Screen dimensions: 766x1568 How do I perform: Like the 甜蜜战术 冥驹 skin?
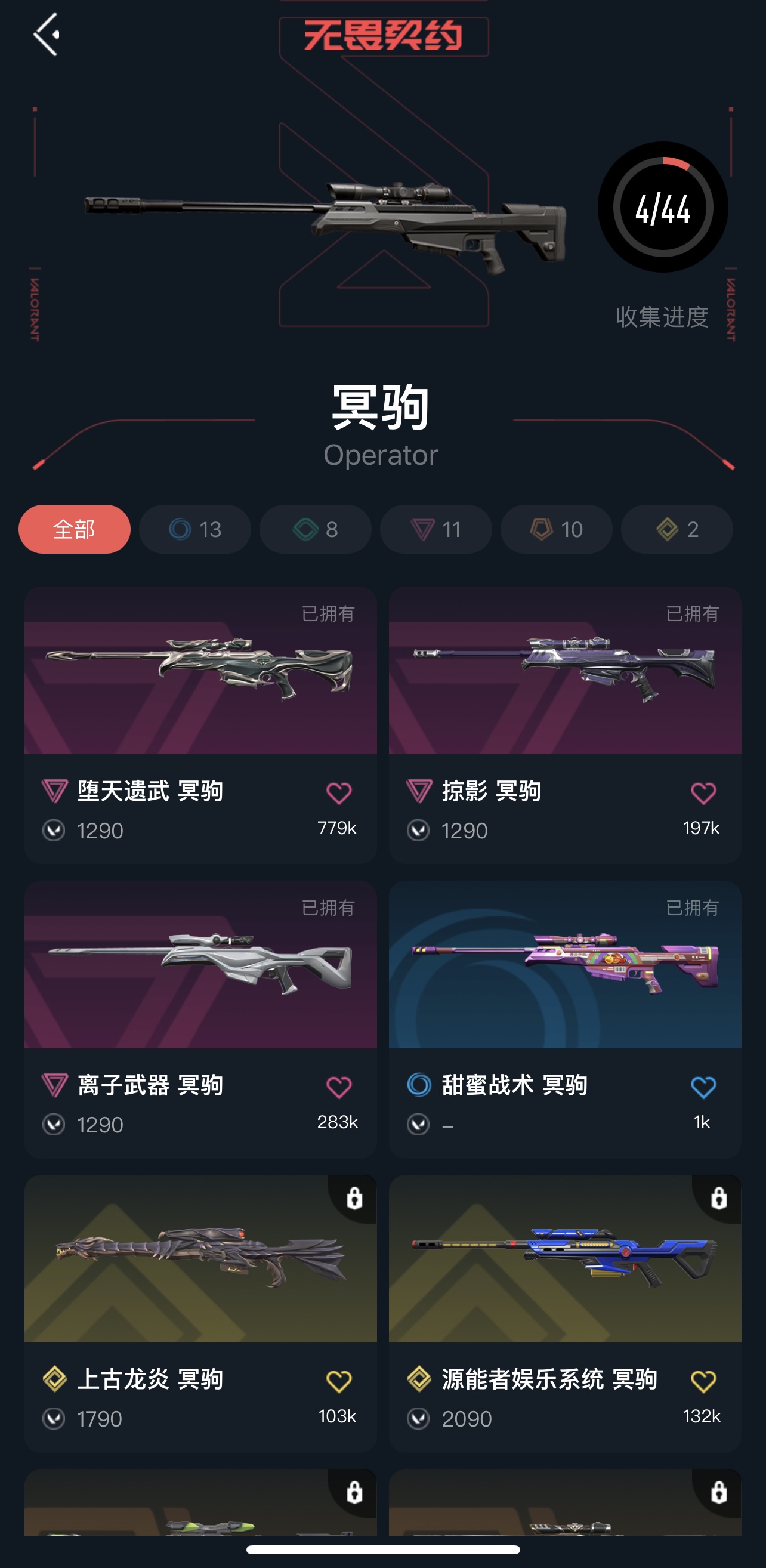point(703,1087)
